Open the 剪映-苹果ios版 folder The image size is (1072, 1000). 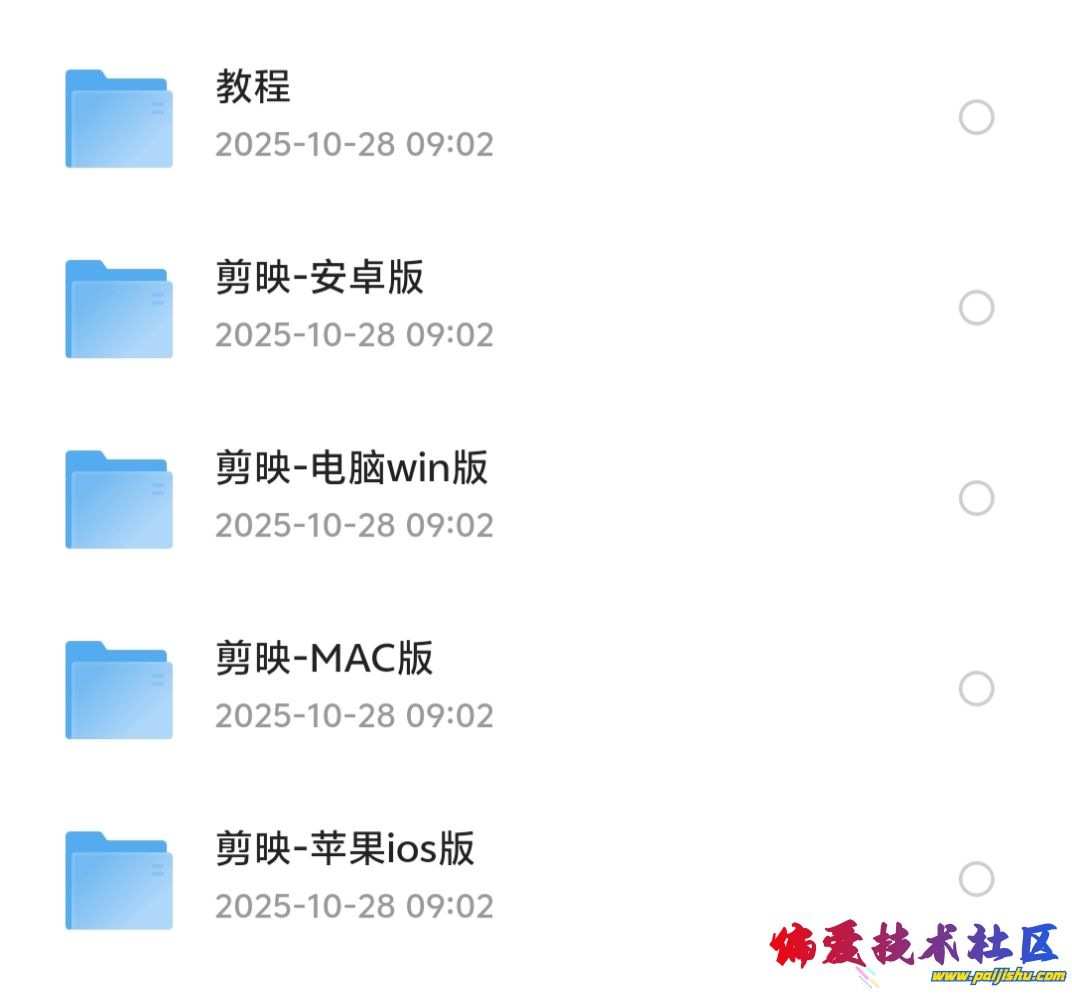pos(345,849)
